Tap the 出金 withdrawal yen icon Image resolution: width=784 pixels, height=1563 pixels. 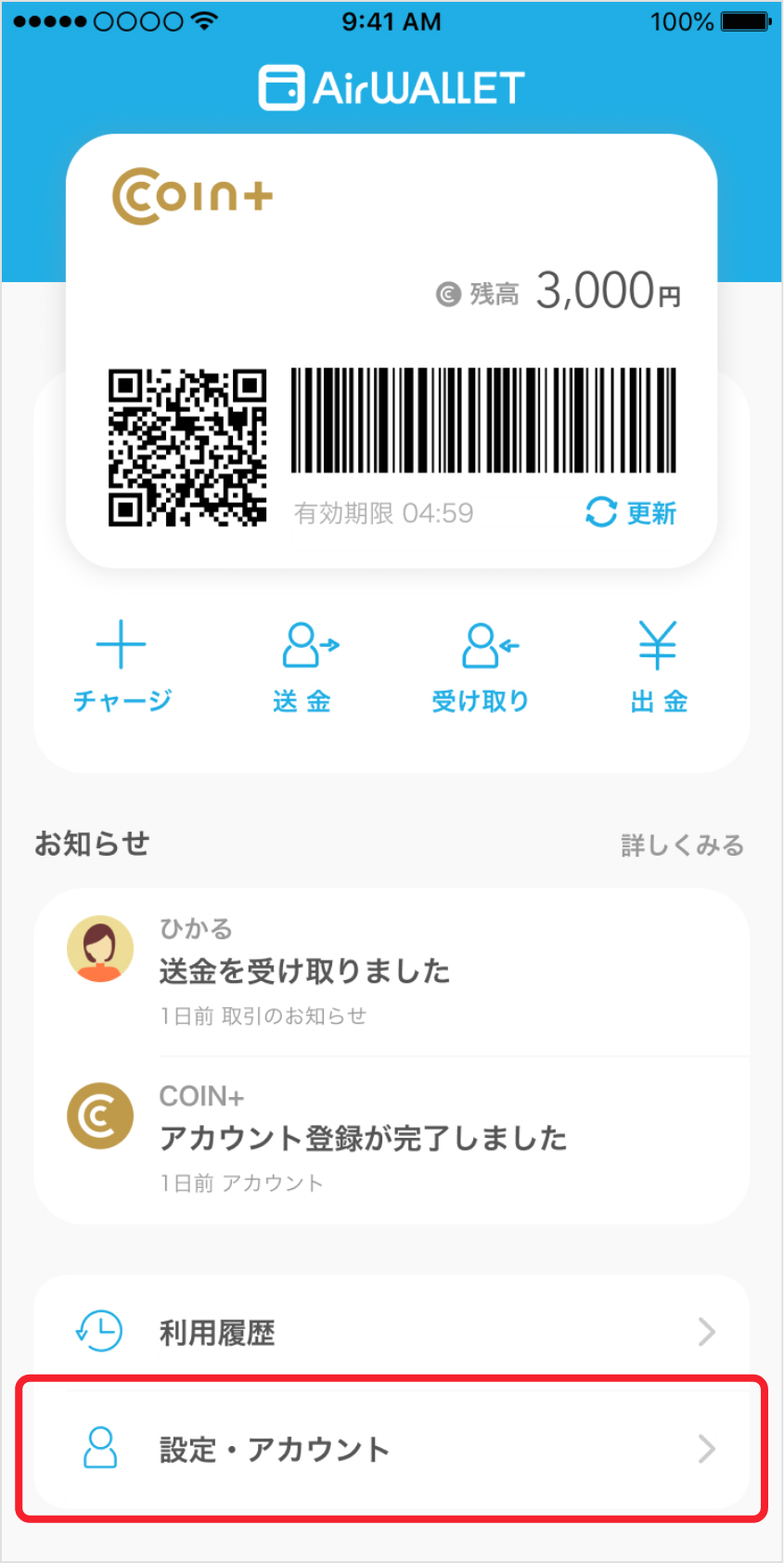tap(658, 643)
